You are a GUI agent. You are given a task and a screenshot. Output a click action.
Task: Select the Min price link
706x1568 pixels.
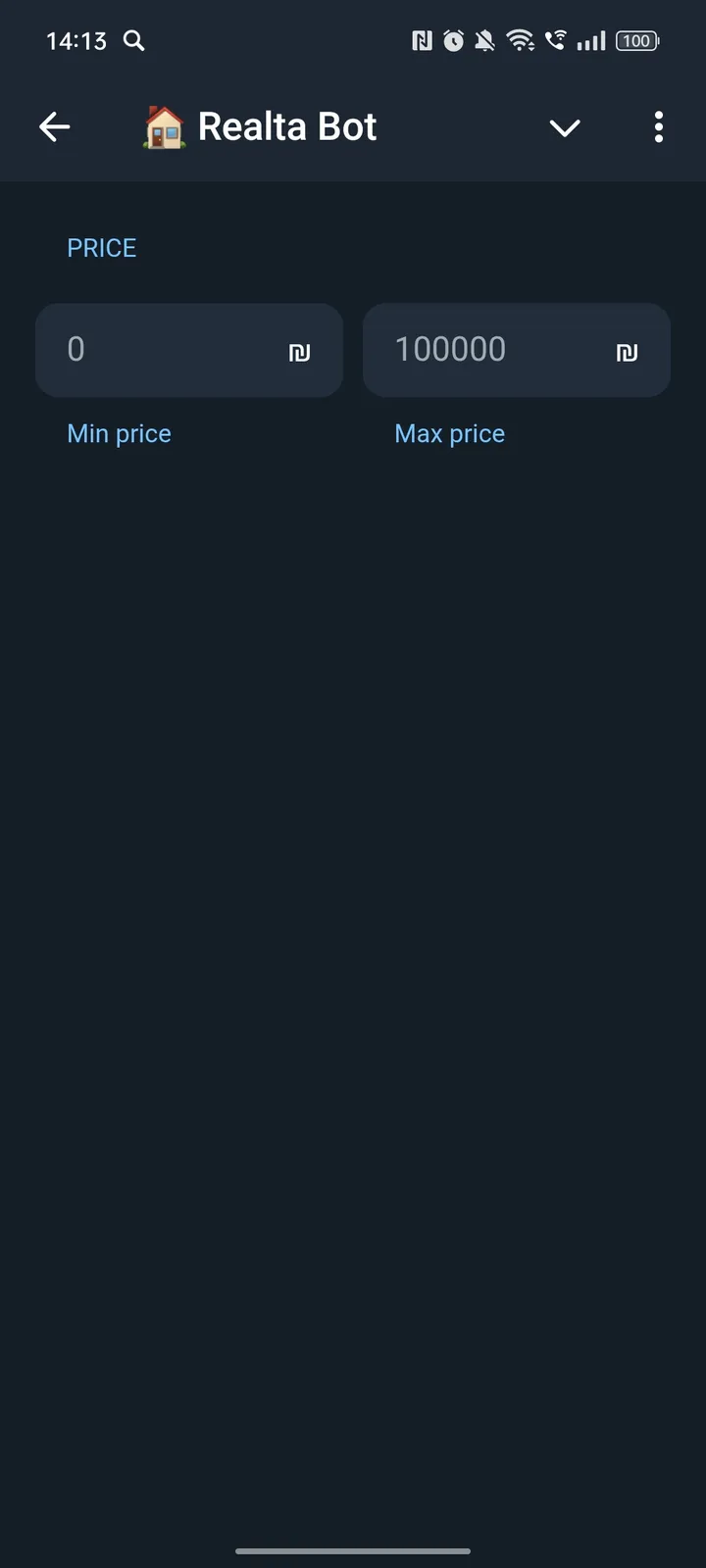119,433
